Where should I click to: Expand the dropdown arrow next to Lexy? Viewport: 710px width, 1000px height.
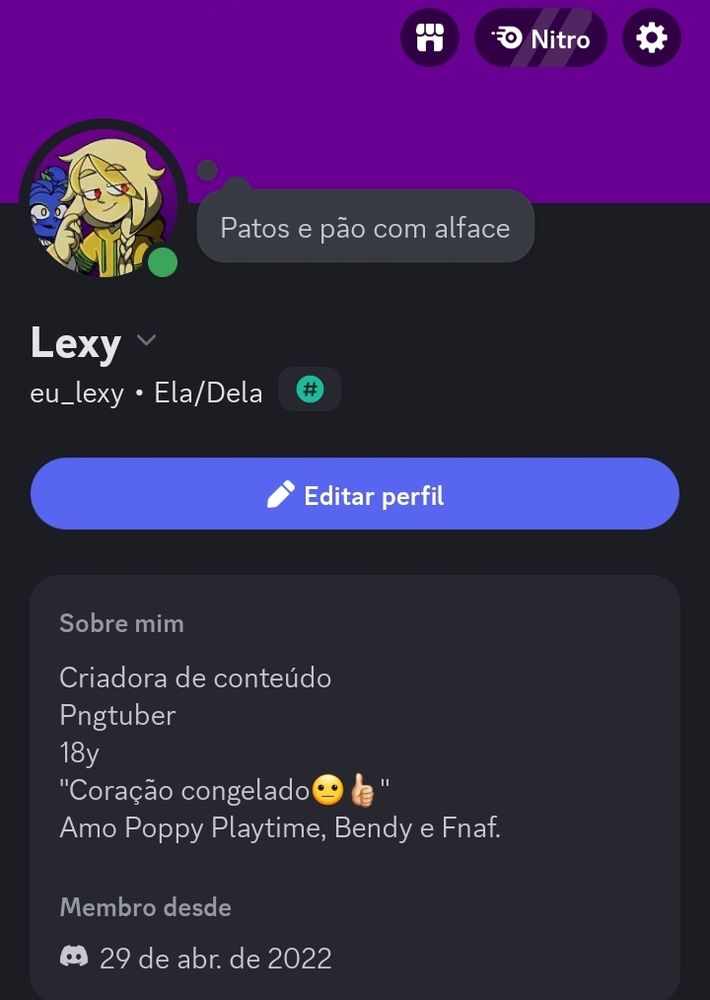[x=146, y=341]
